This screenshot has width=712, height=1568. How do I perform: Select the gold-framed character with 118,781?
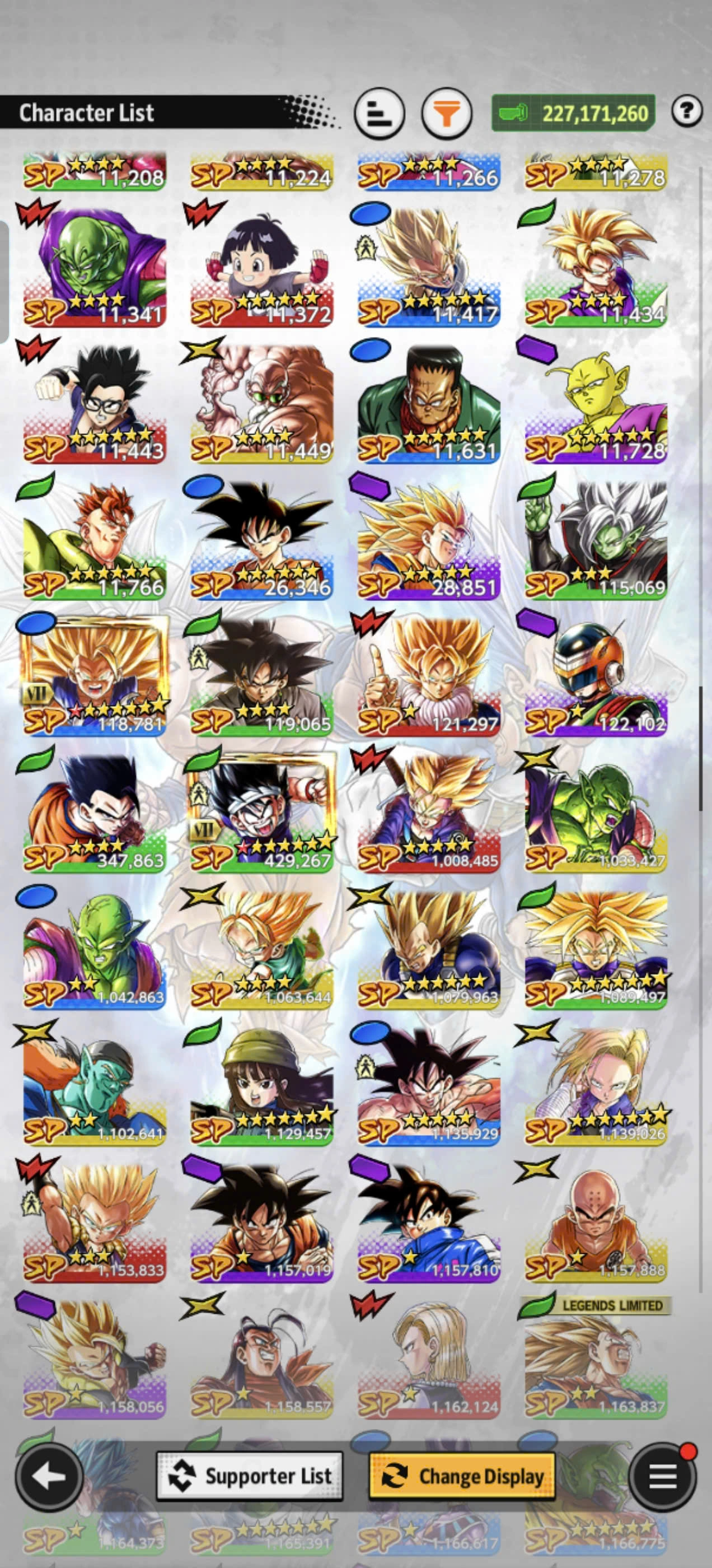click(95, 676)
